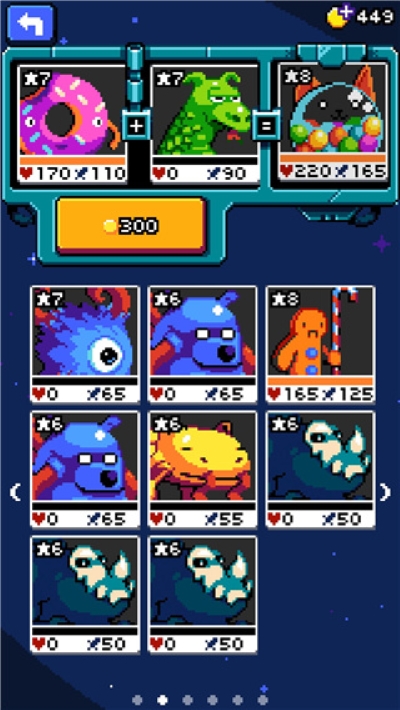Go back with the arrow button

point(31,22)
